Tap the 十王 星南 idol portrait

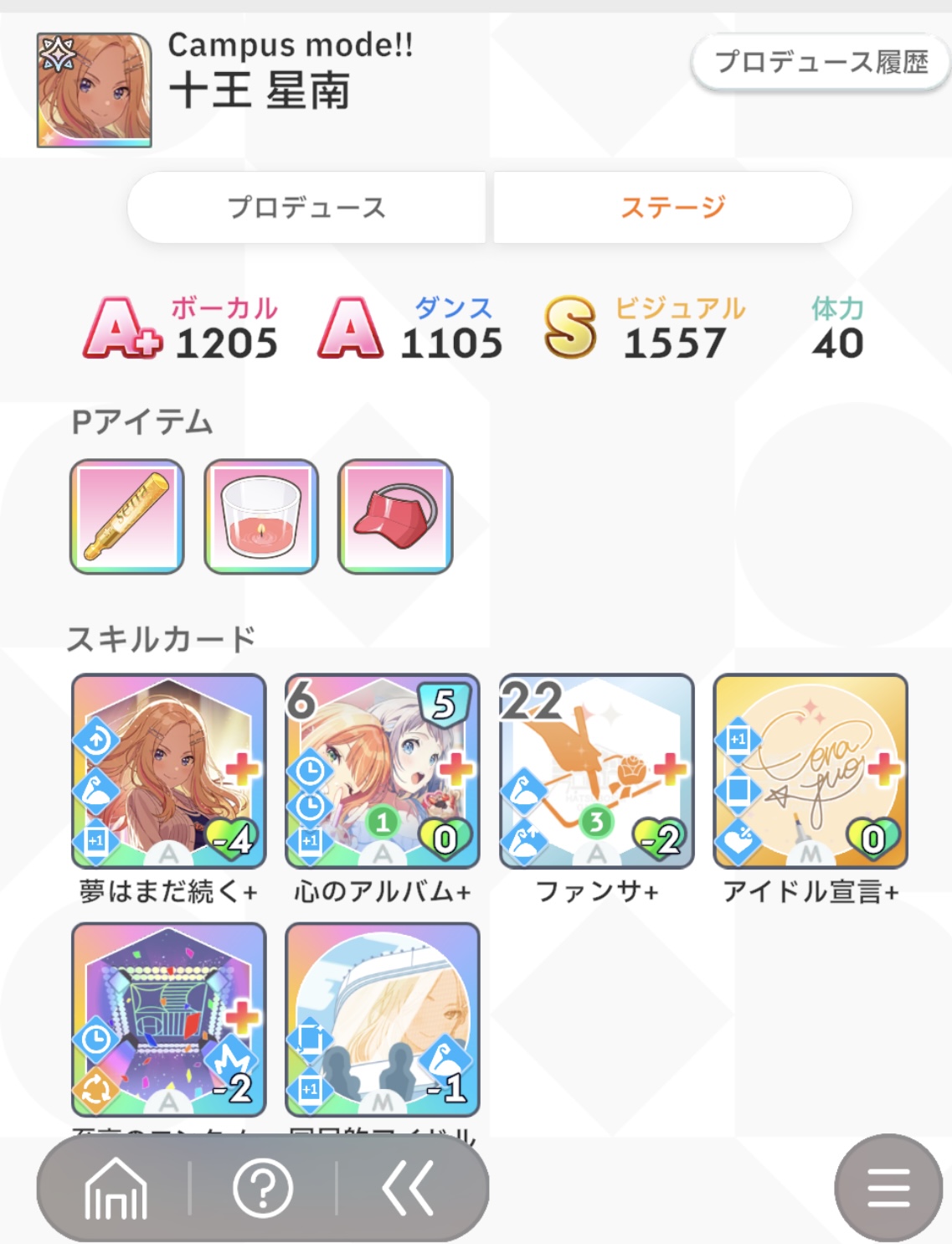tap(95, 90)
